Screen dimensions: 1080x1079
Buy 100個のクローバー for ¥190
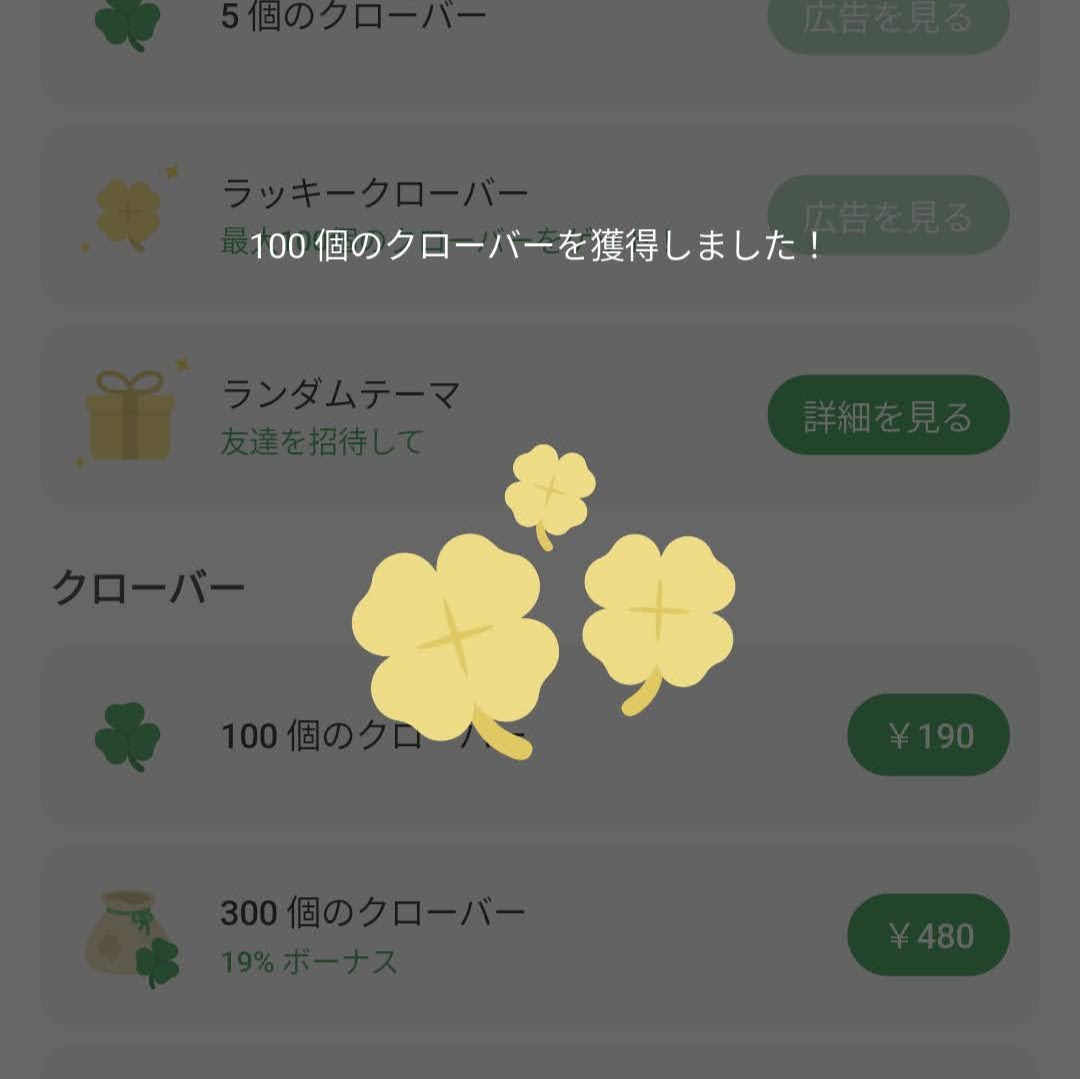(x=928, y=736)
